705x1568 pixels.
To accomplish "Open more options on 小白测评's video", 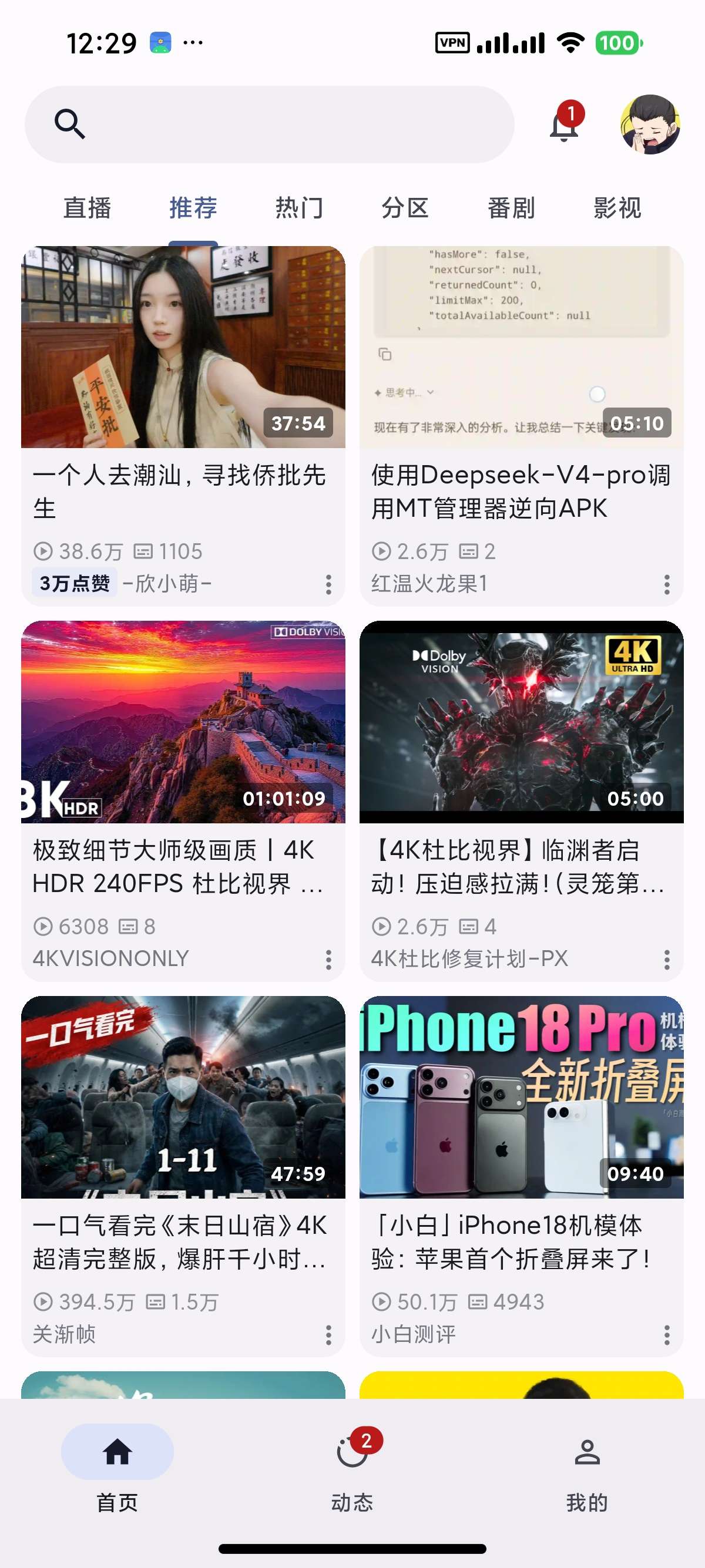I will 667,1334.
